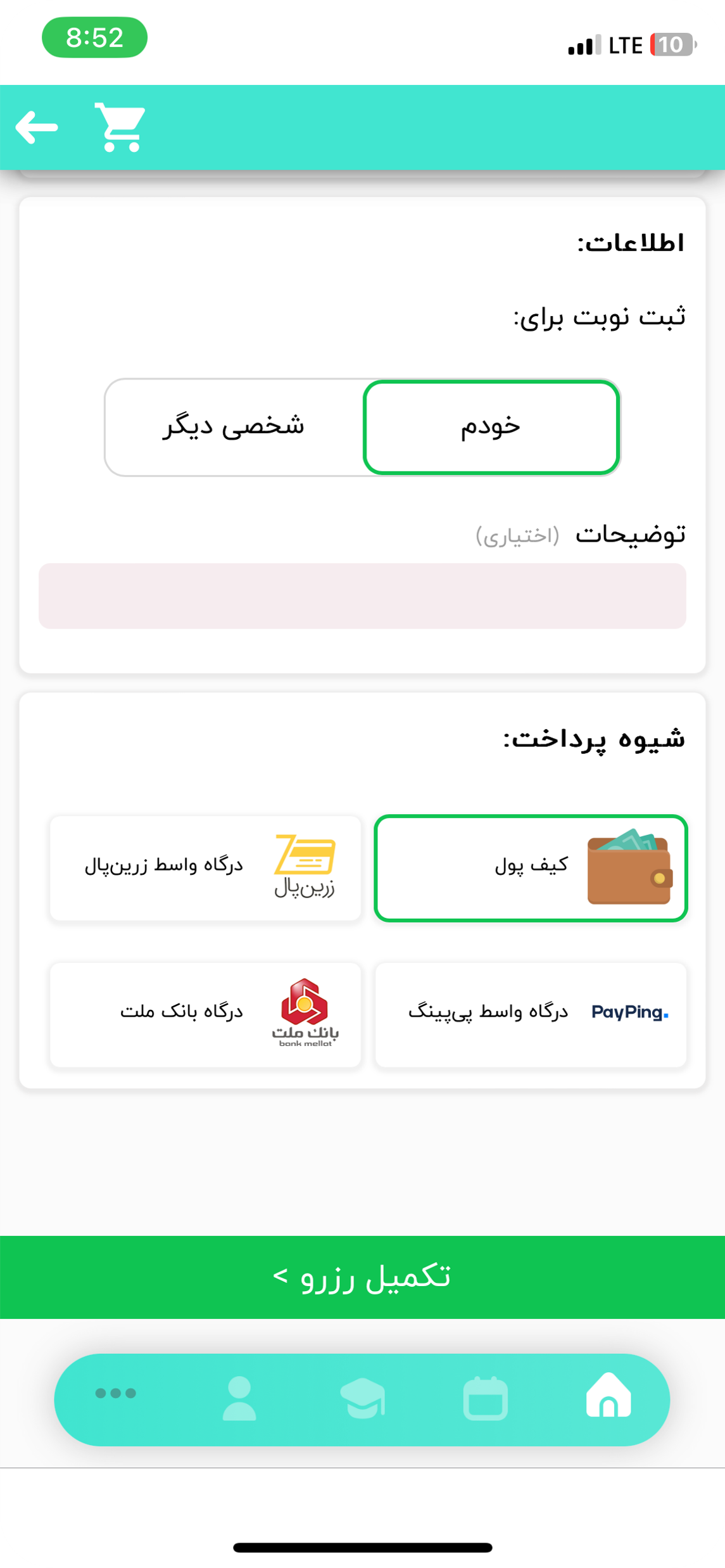Open the calendar tab
The image size is (725, 1568).
click(x=486, y=1398)
